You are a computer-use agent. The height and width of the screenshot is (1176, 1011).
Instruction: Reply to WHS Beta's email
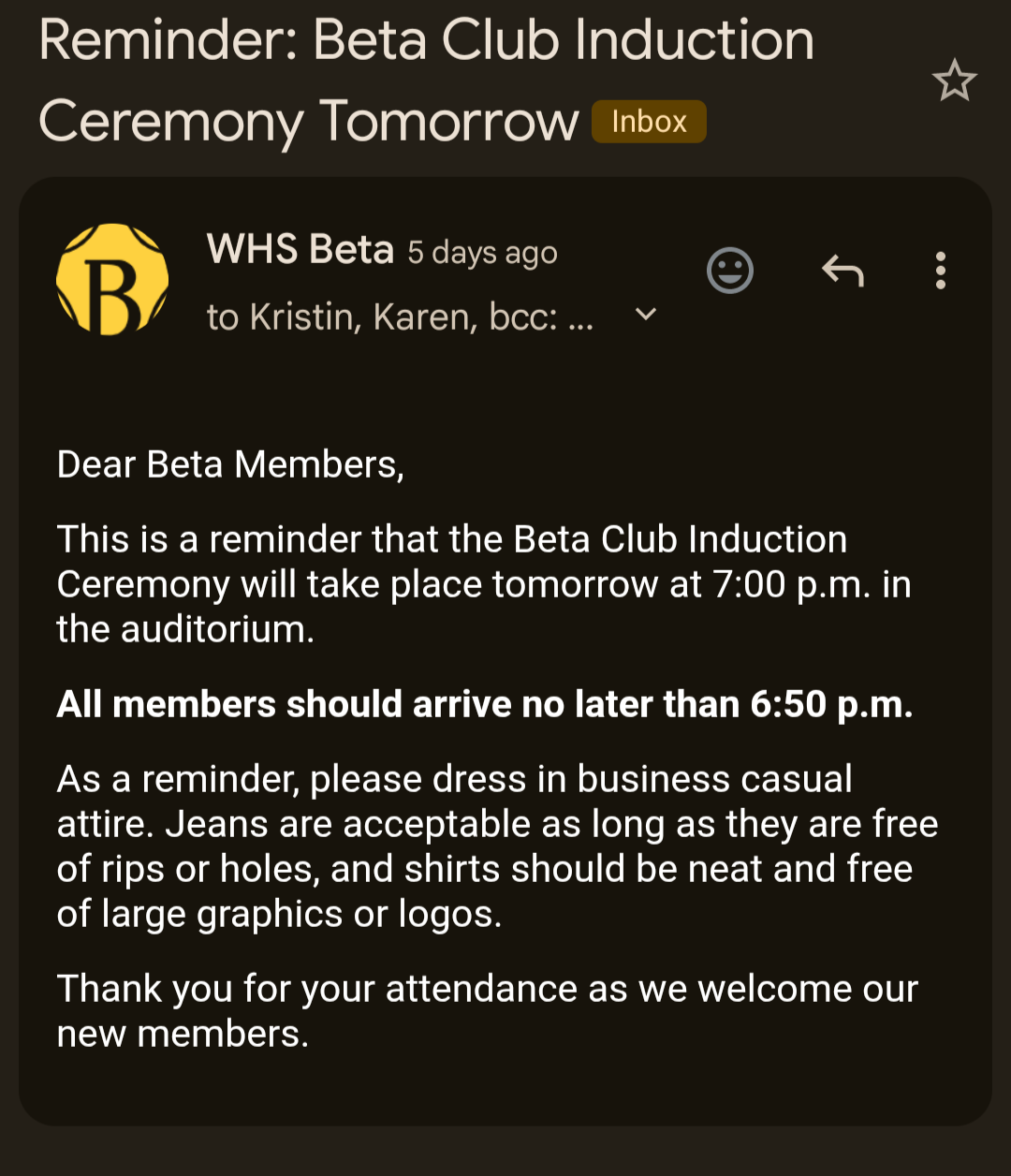[x=842, y=272]
